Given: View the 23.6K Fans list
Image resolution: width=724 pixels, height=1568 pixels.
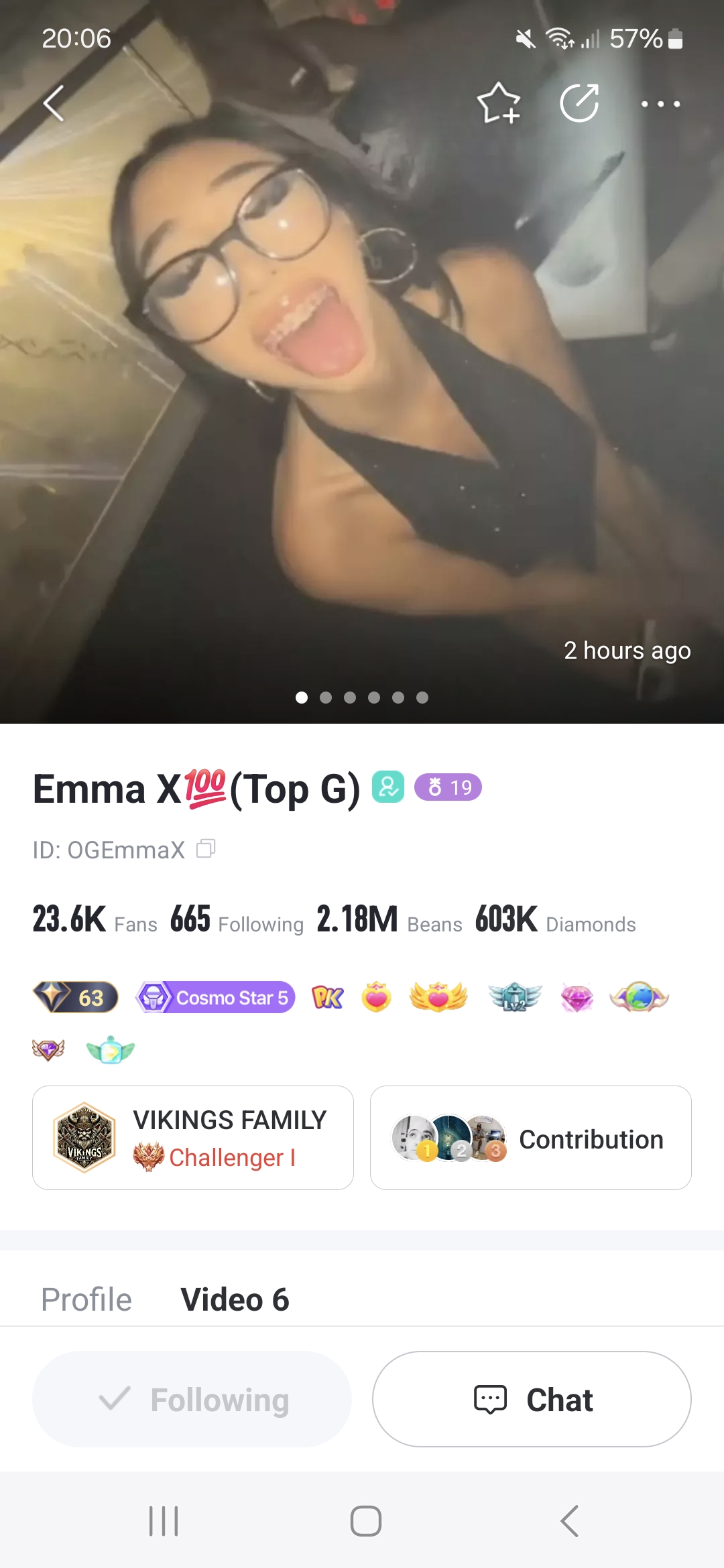Looking at the screenshot, I should tap(95, 919).
